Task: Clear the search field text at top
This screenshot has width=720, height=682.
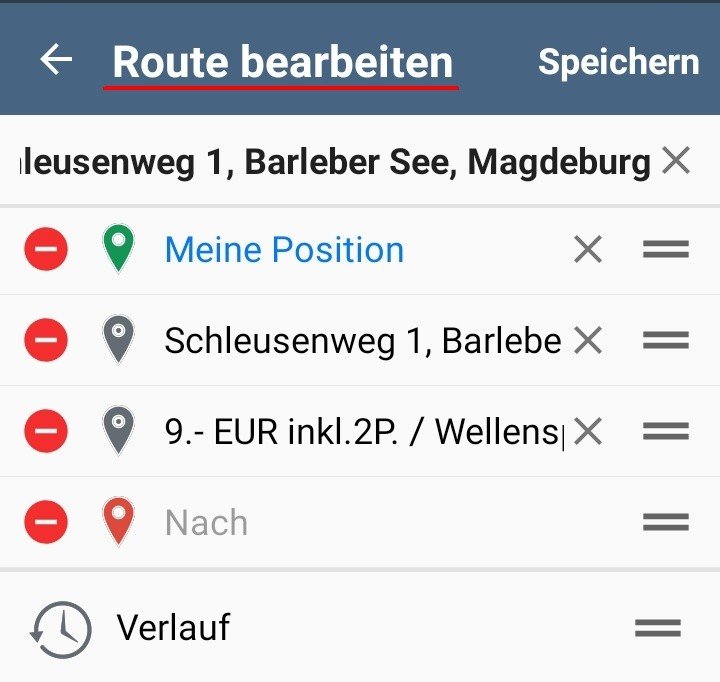Action: [677, 160]
